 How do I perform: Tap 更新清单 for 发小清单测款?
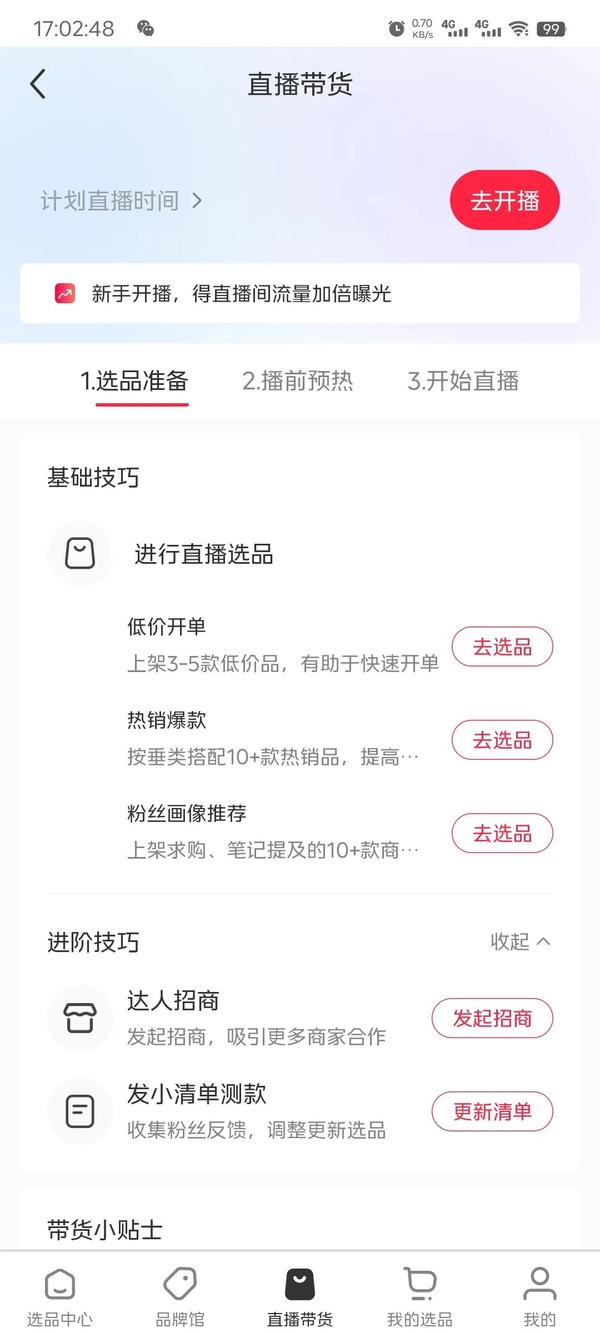[x=492, y=1111]
